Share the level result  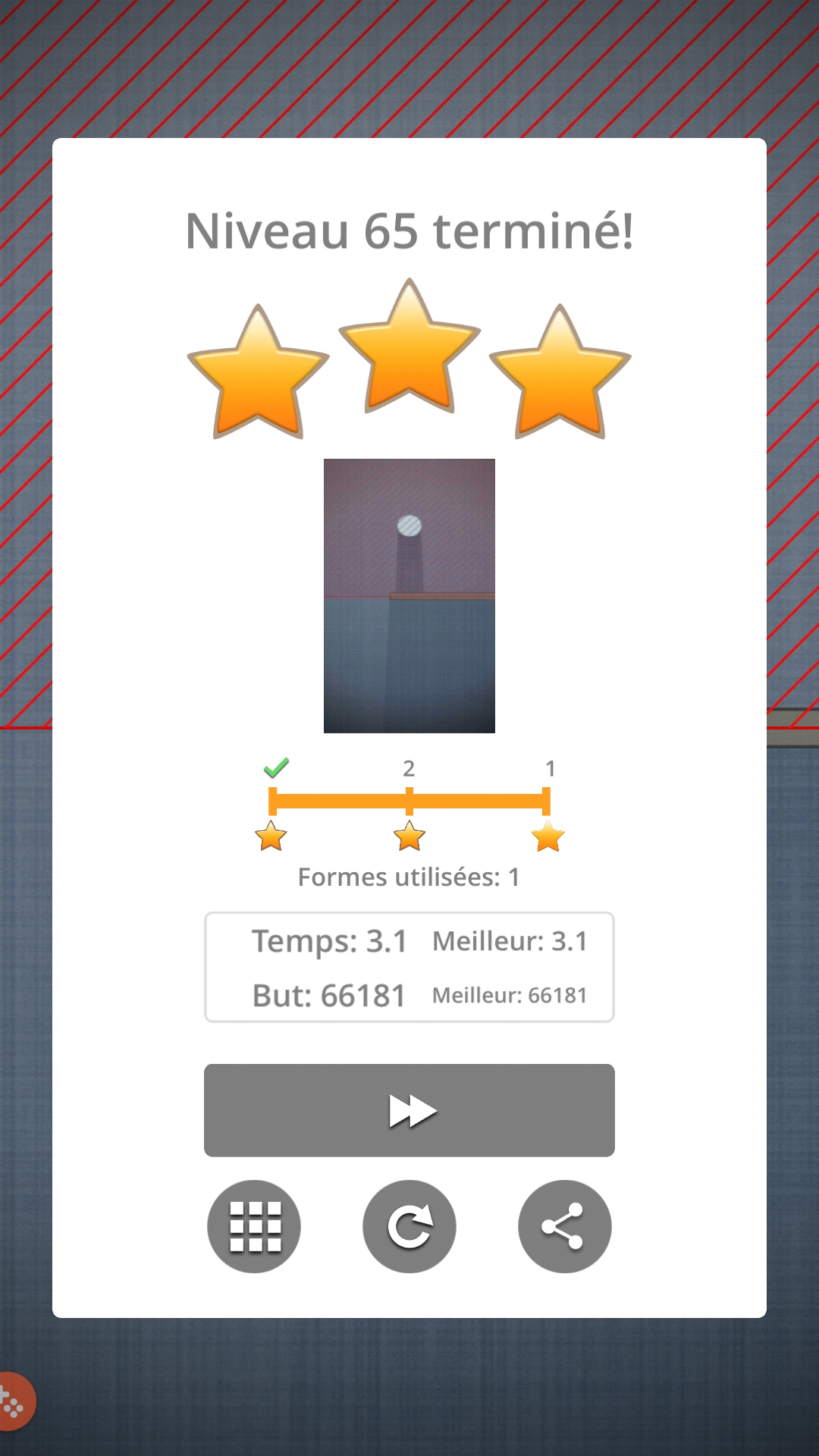[x=564, y=1226]
